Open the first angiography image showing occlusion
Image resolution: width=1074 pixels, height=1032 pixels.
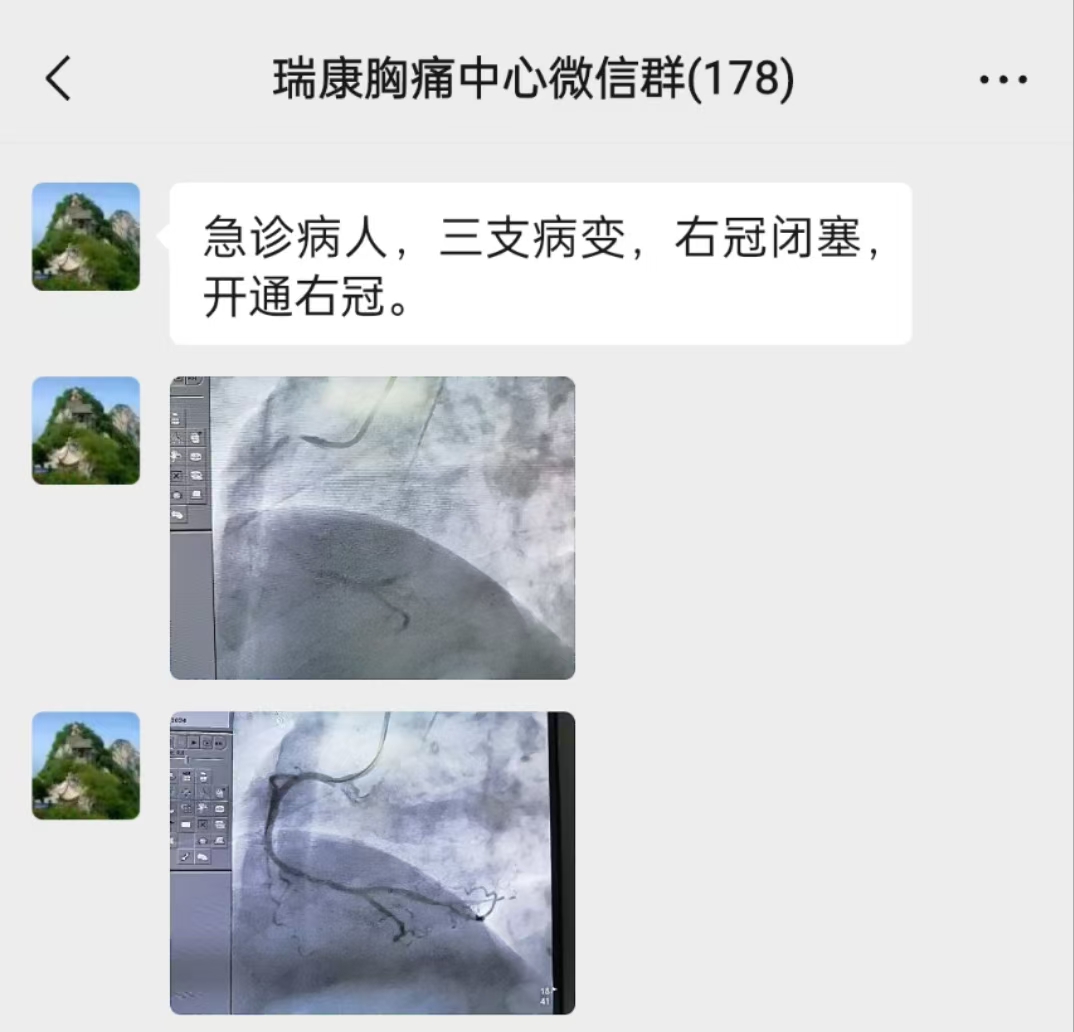coord(372,527)
